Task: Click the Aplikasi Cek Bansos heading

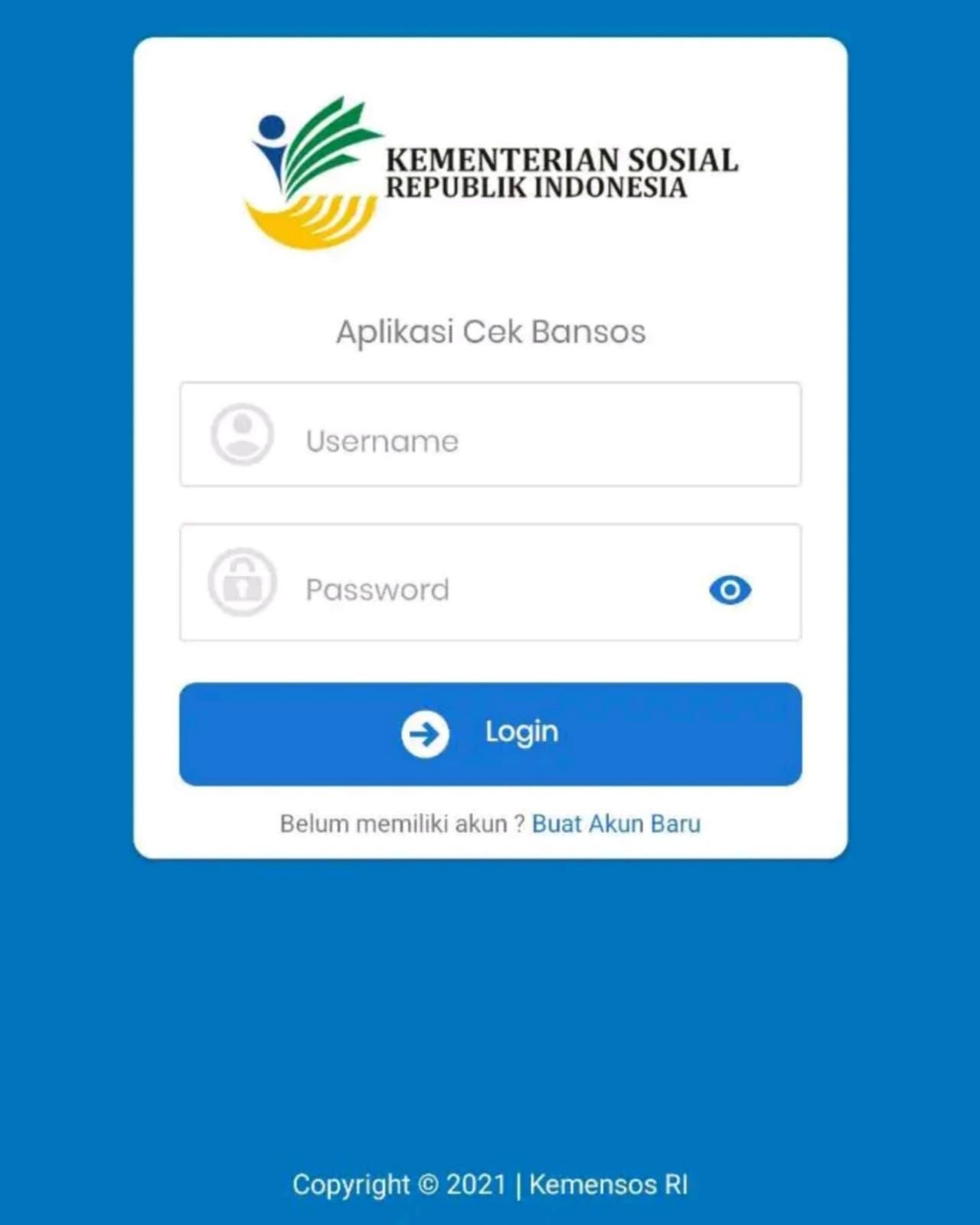Action: [x=489, y=331]
